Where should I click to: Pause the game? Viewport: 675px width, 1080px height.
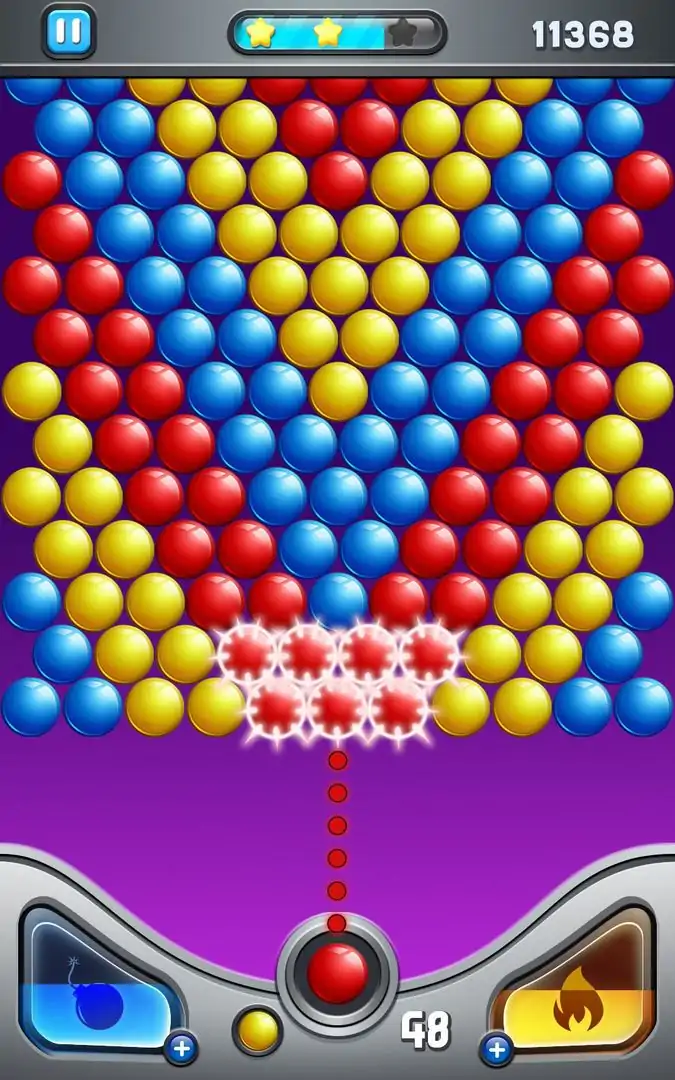pyautogui.click(x=68, y=32)
